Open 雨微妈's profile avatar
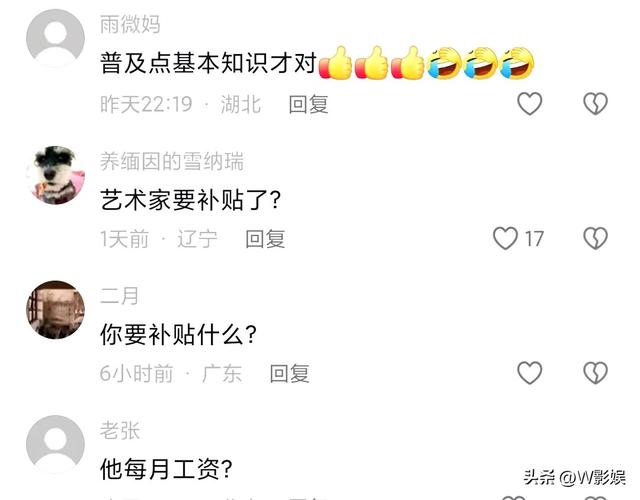640x500 pixels. pos(54,39)
